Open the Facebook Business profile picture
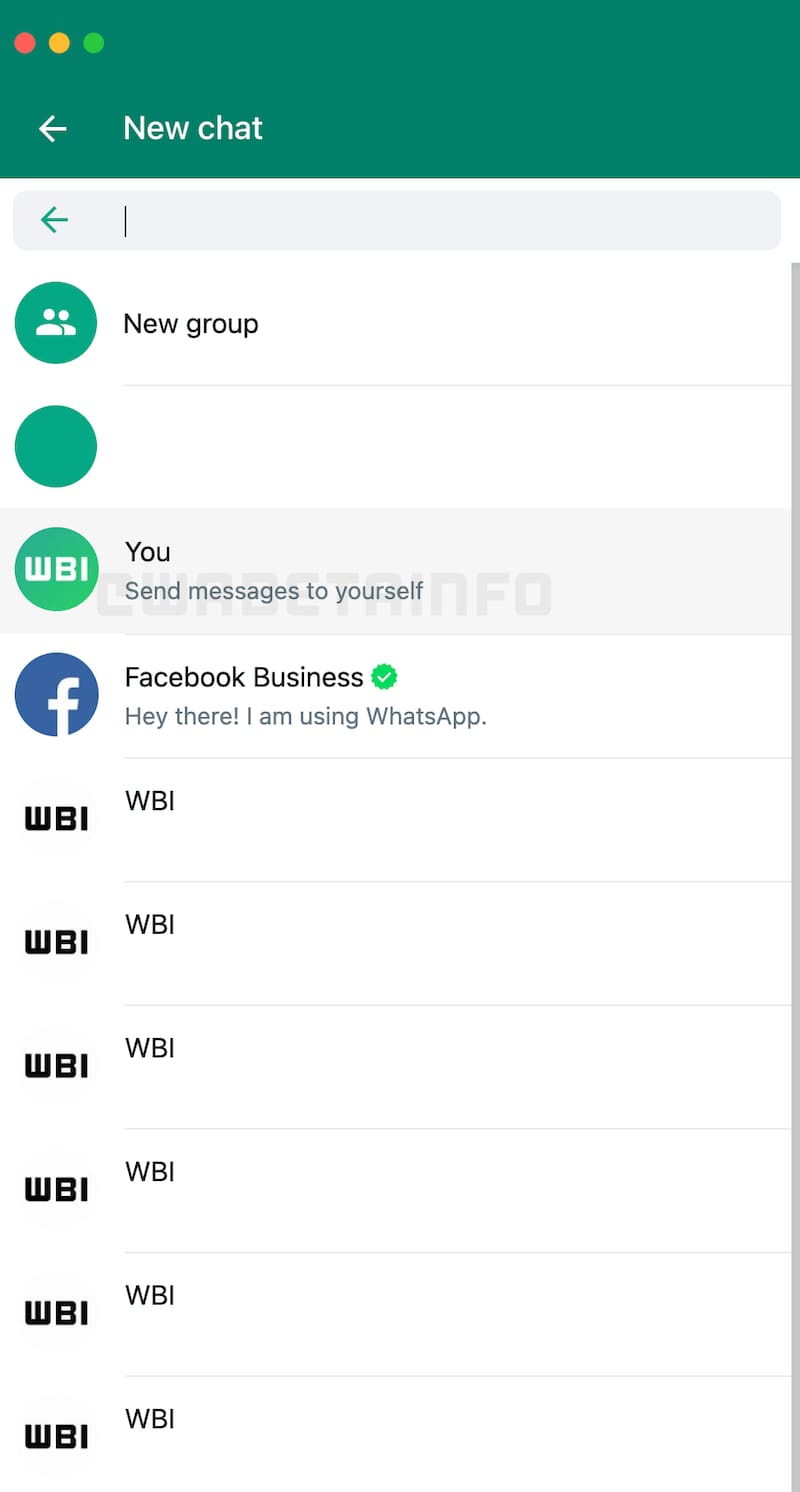Image resolution: width=800 pixels, height=1492 pixels. click(56, 694)
